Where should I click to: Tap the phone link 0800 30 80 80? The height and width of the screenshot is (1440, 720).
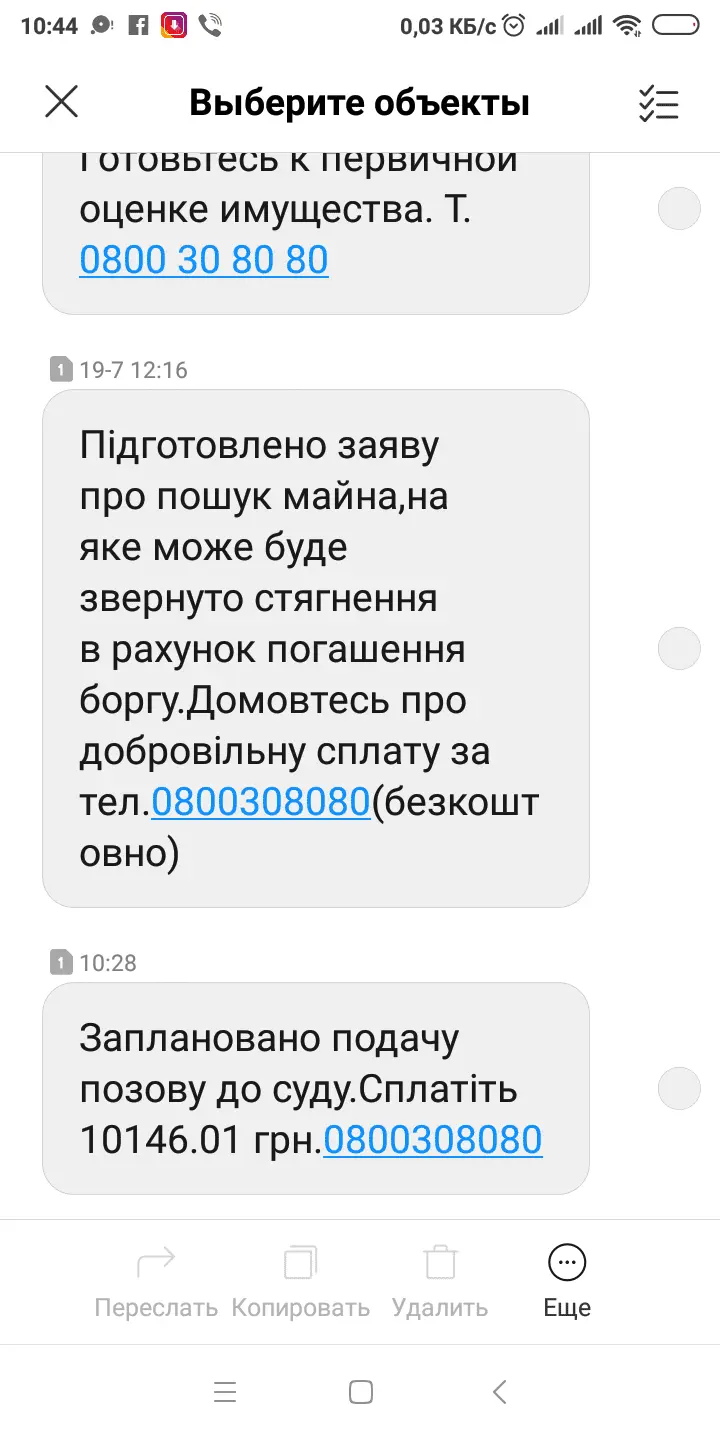pyautogui.click(x=204, y=260)
